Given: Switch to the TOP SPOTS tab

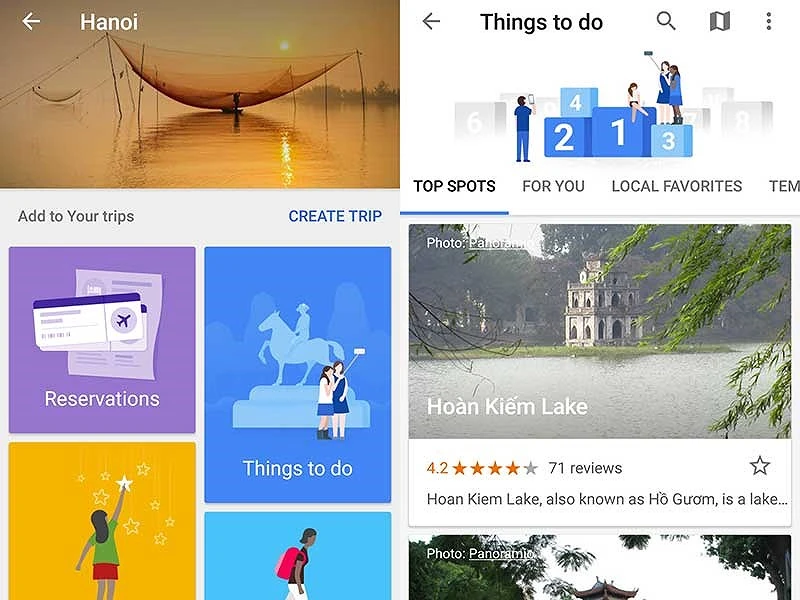Looking at the screenshot, I should (x=454, y=186).
